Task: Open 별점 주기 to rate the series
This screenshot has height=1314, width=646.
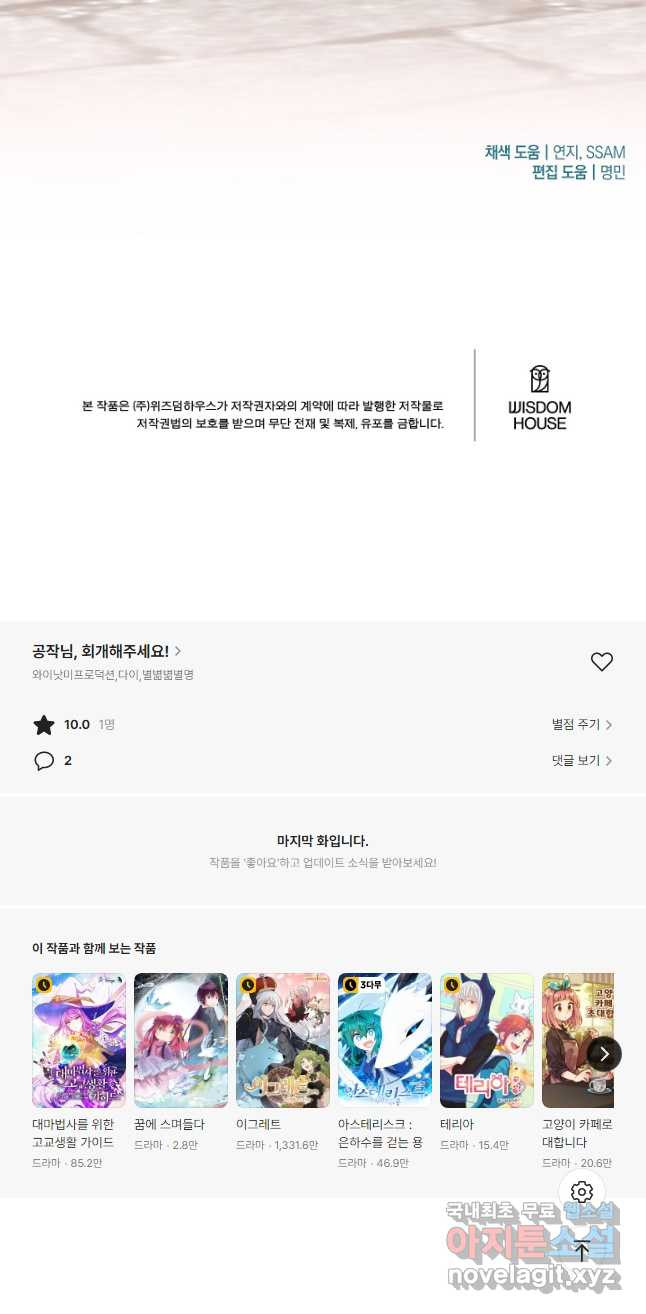Action: coord(582,725)
